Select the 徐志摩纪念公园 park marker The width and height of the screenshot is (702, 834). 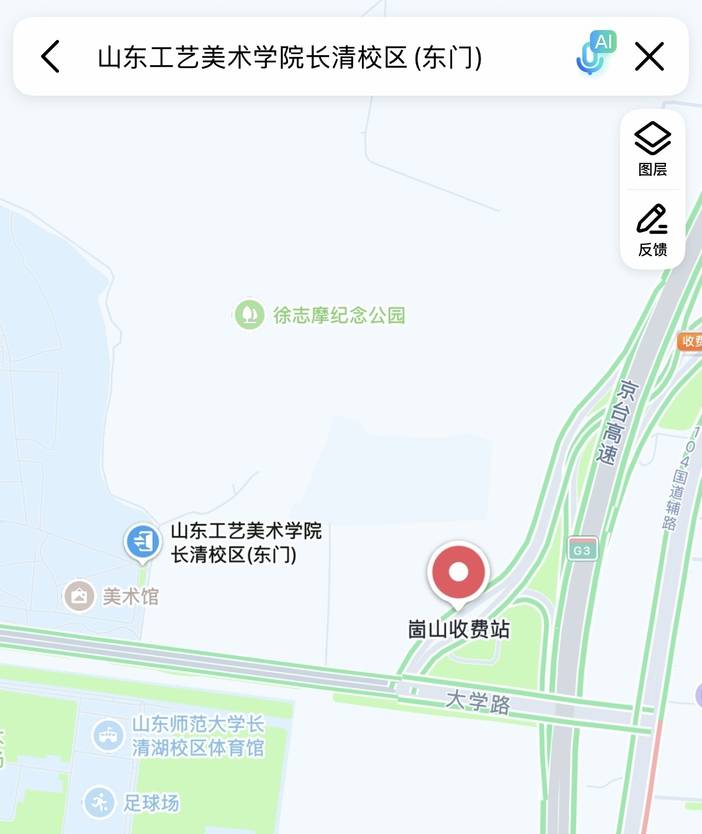pos(249,315)
